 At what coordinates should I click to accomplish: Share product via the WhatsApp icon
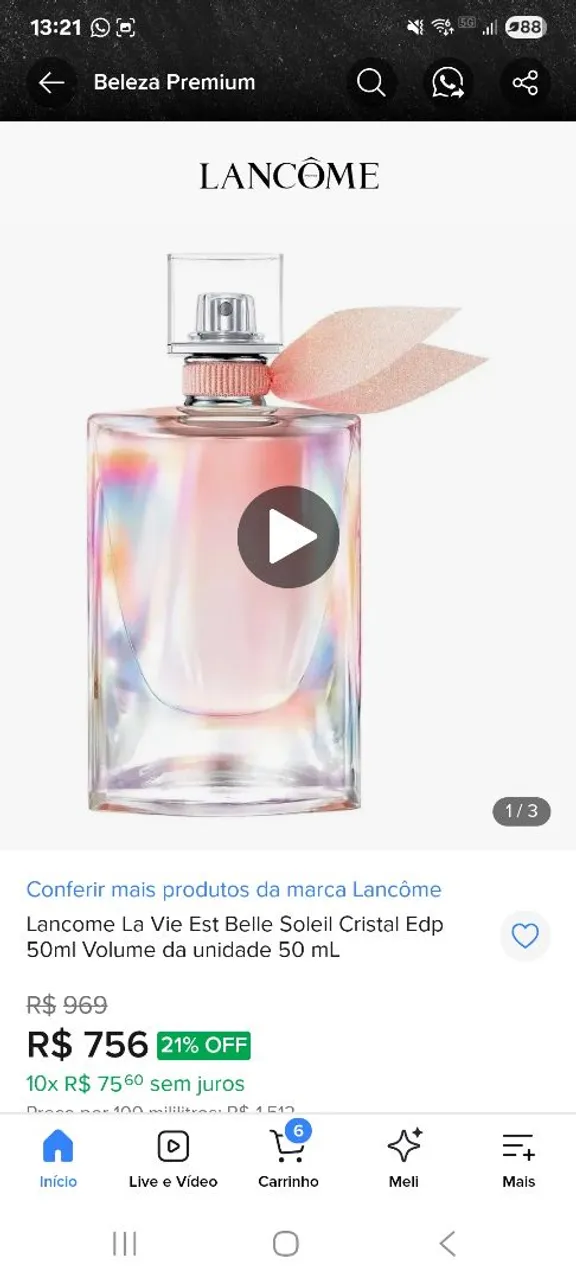tap(448, 83)
